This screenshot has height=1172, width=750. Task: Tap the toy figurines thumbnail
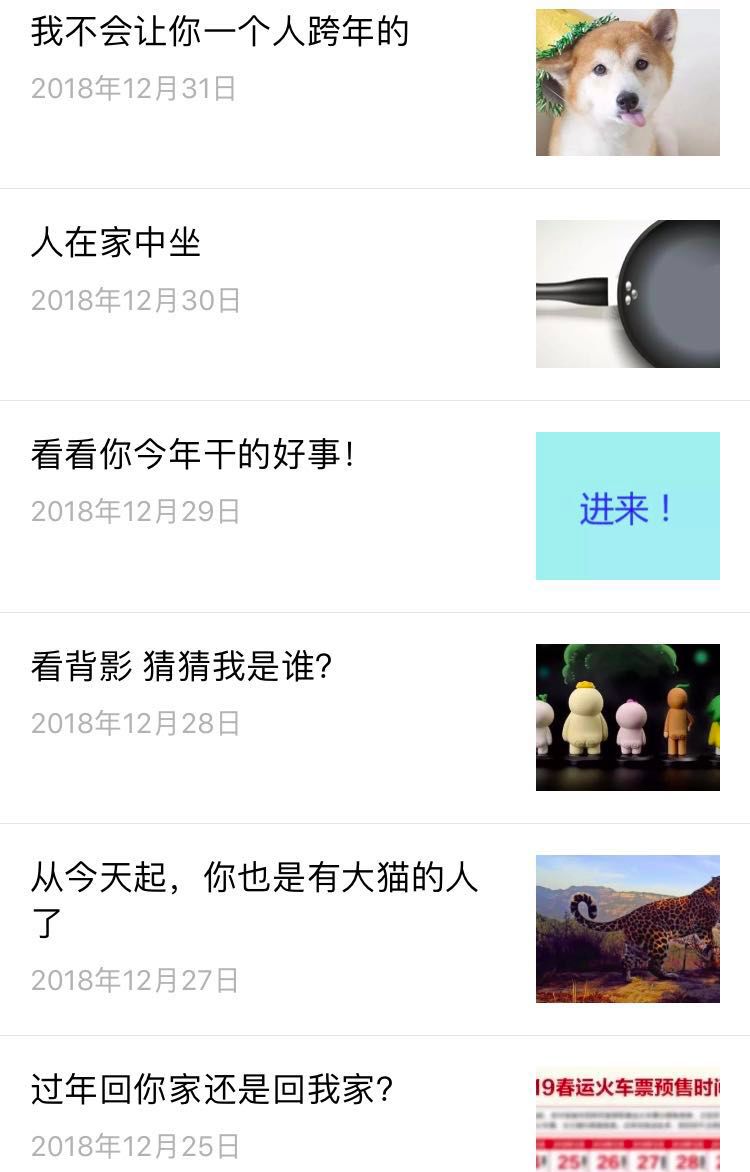point(627,717)
